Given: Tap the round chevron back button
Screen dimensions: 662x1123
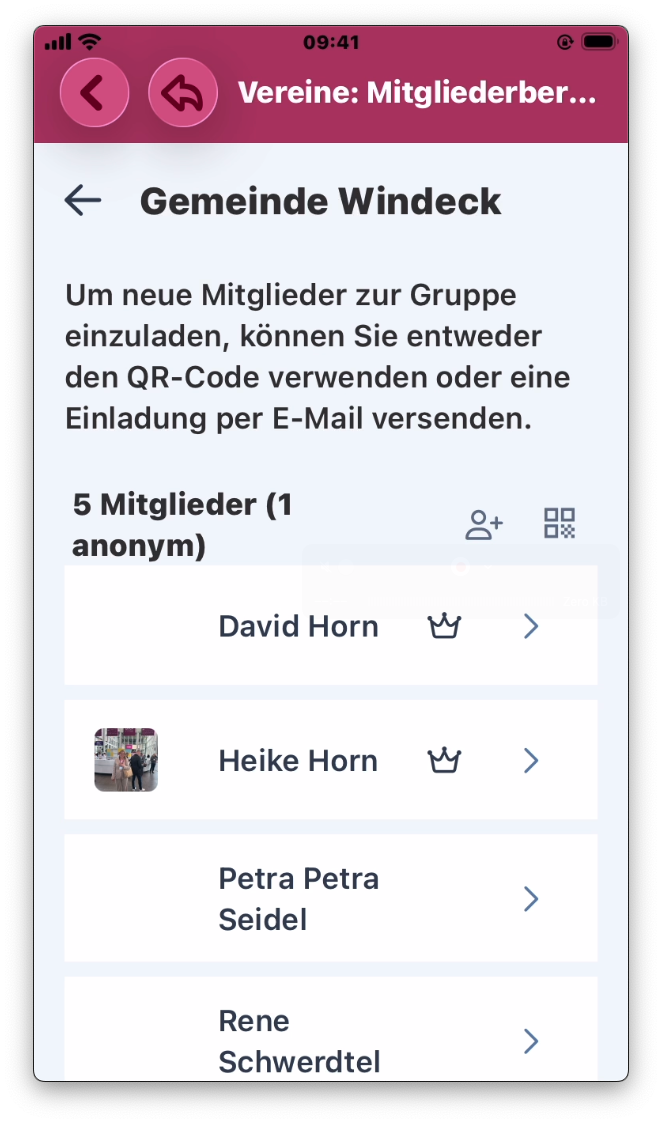Looking at the screenshot, I should pyautogui.click(x=94, y=93).
